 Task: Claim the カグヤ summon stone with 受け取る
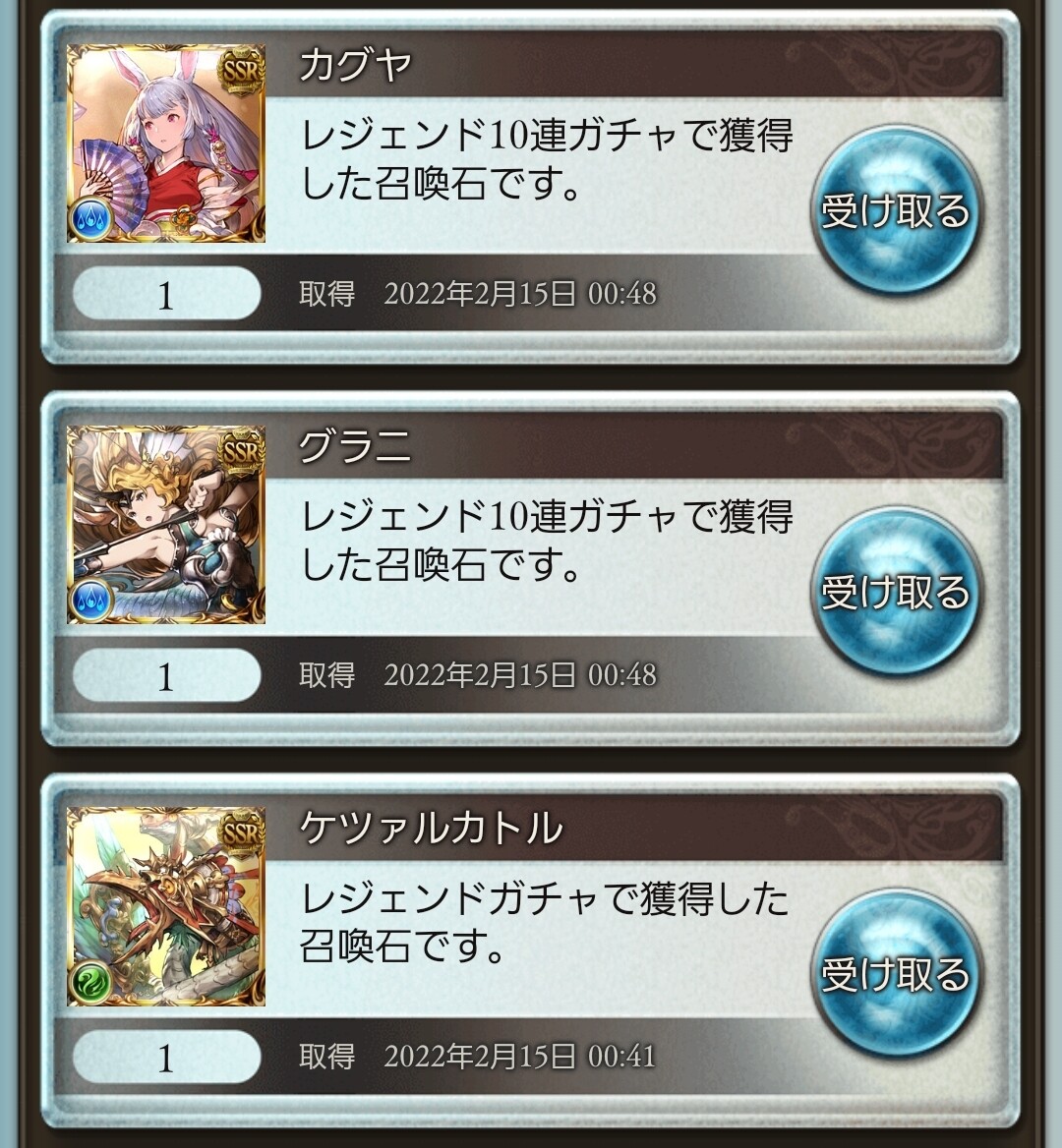click(x=895, y=210)
